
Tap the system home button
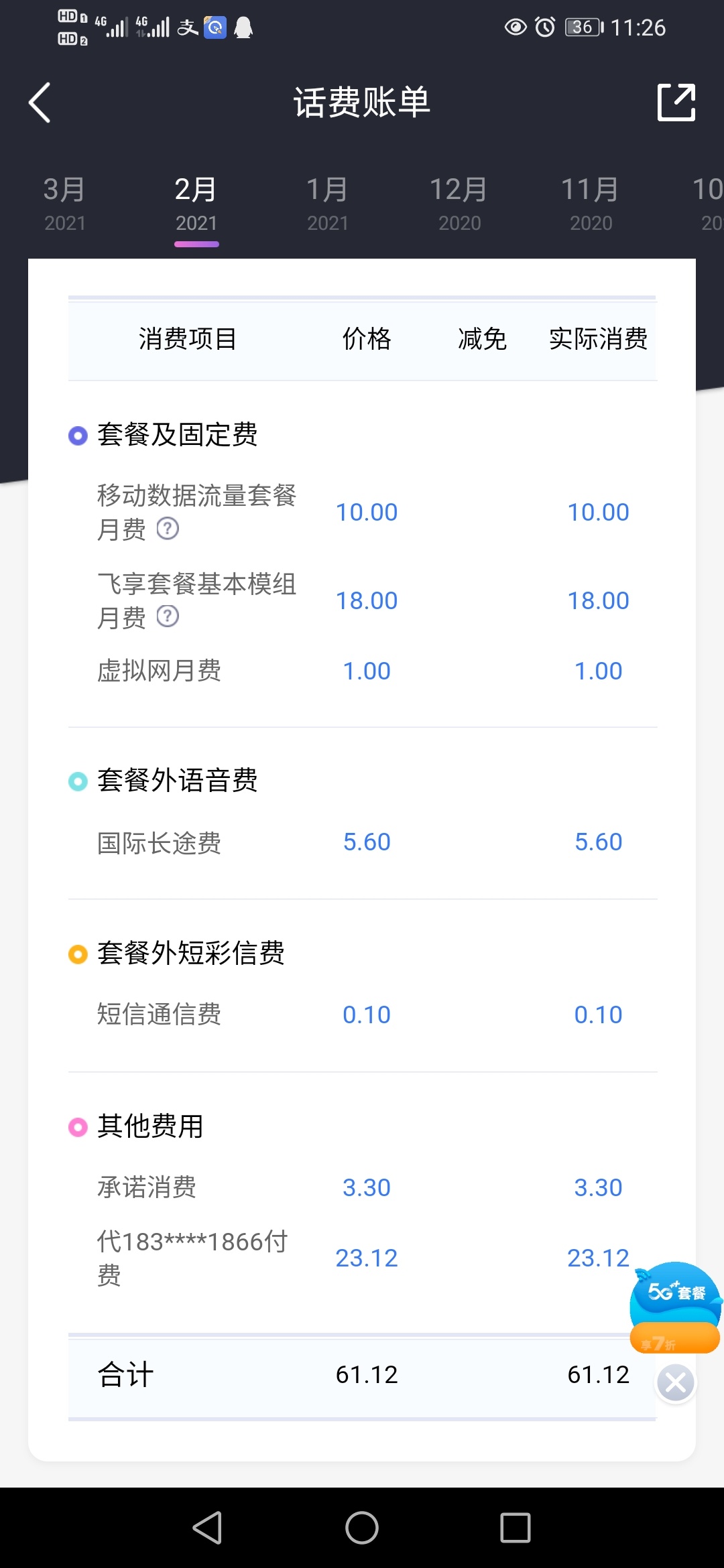(362, 1528)
